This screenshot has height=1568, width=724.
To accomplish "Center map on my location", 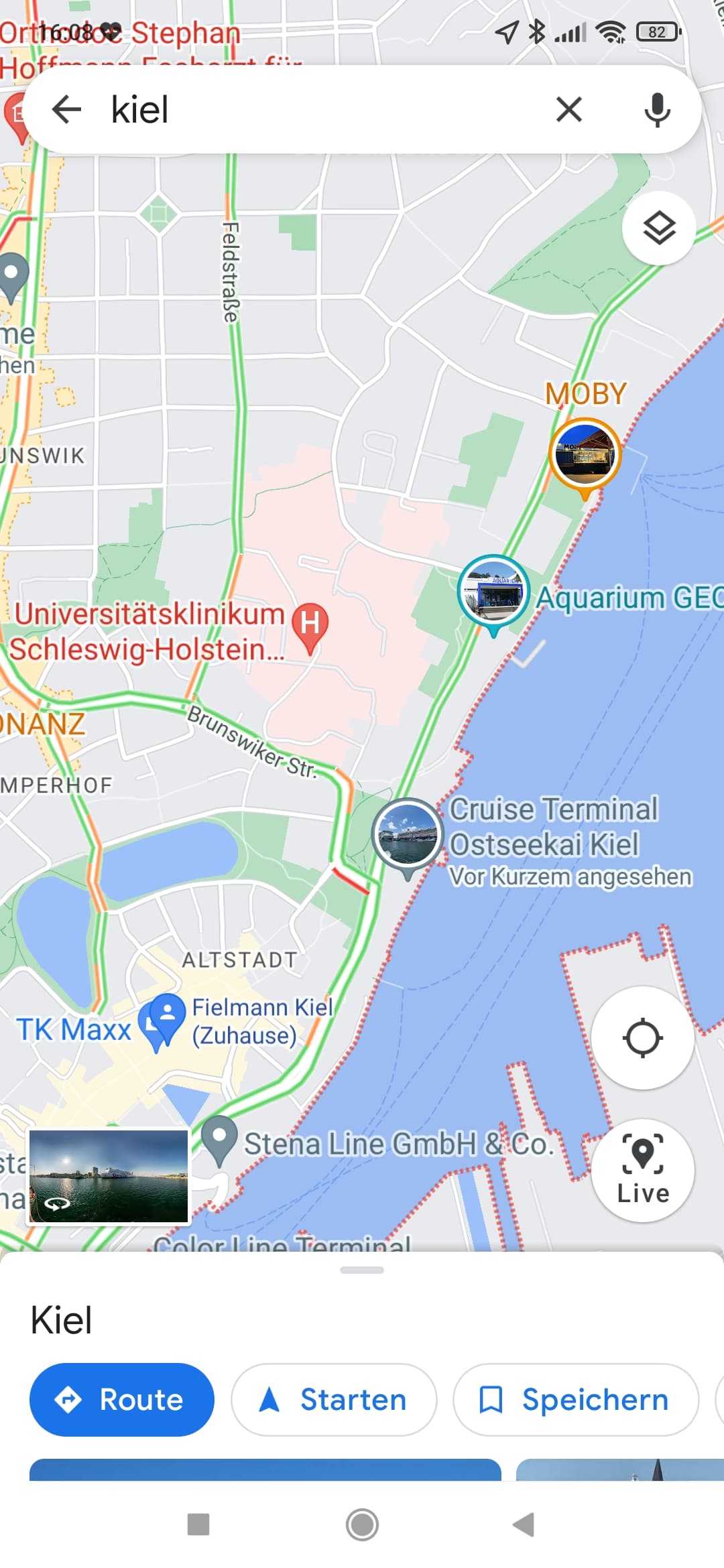I will click(642, 1038).
